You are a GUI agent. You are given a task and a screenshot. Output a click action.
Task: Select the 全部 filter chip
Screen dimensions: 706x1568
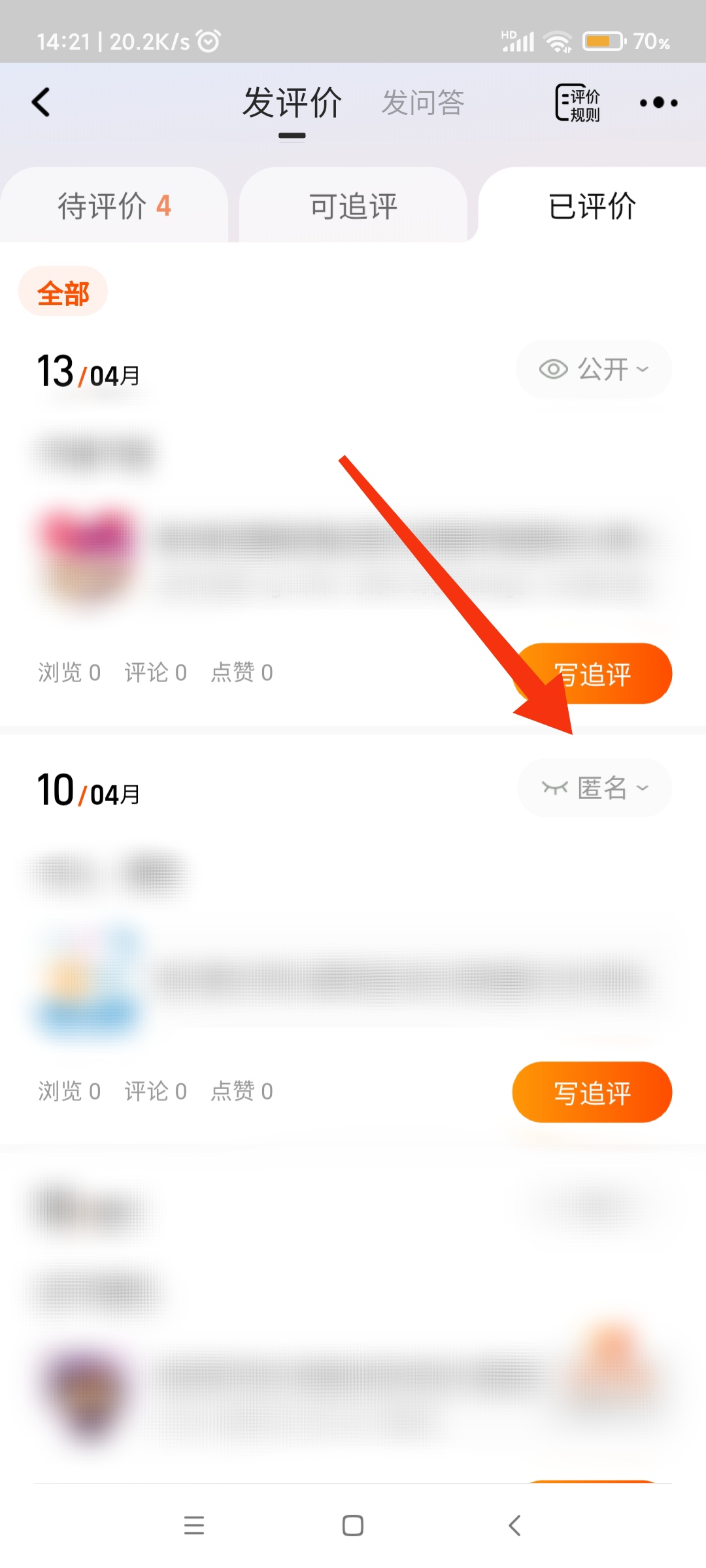coord(63,292)
